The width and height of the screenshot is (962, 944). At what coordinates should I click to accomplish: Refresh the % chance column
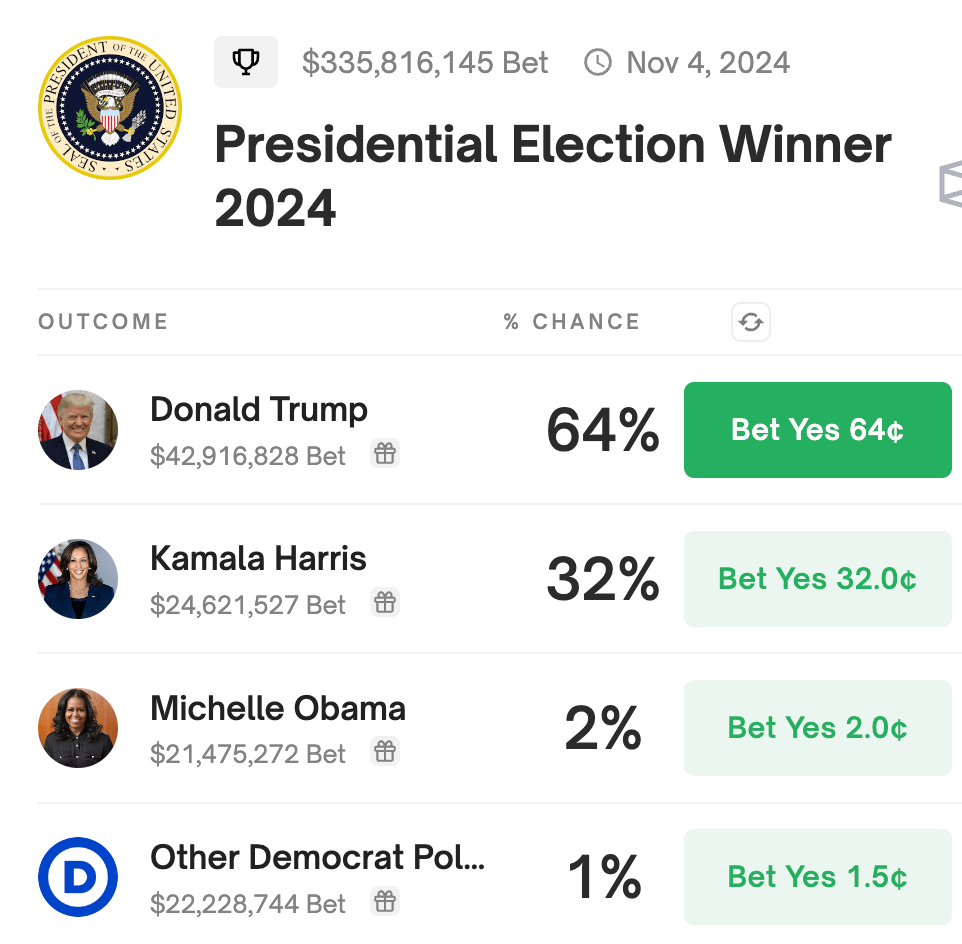coord(751,322)
